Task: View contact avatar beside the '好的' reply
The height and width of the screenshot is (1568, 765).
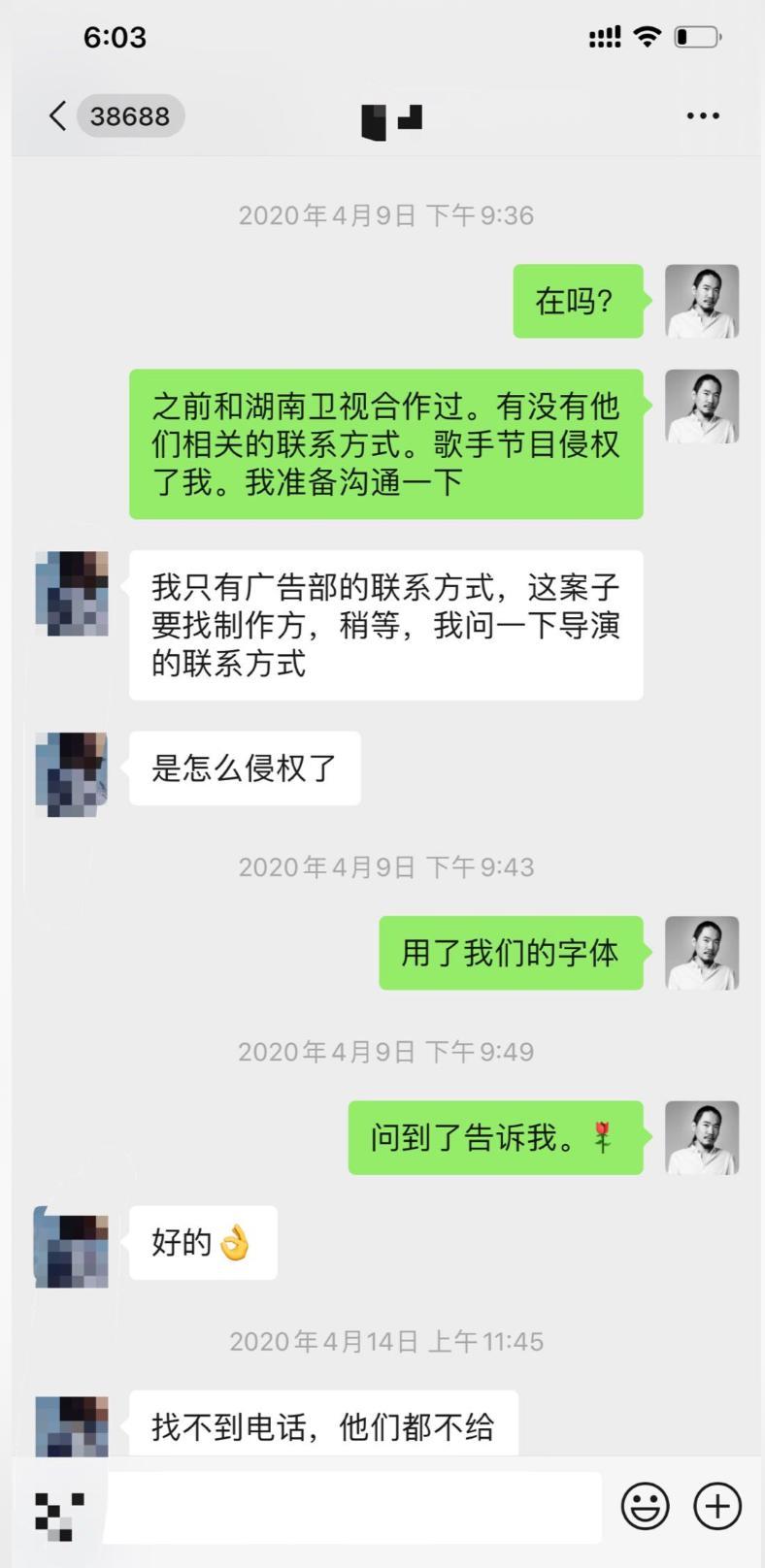Action: click(72, 1246)
